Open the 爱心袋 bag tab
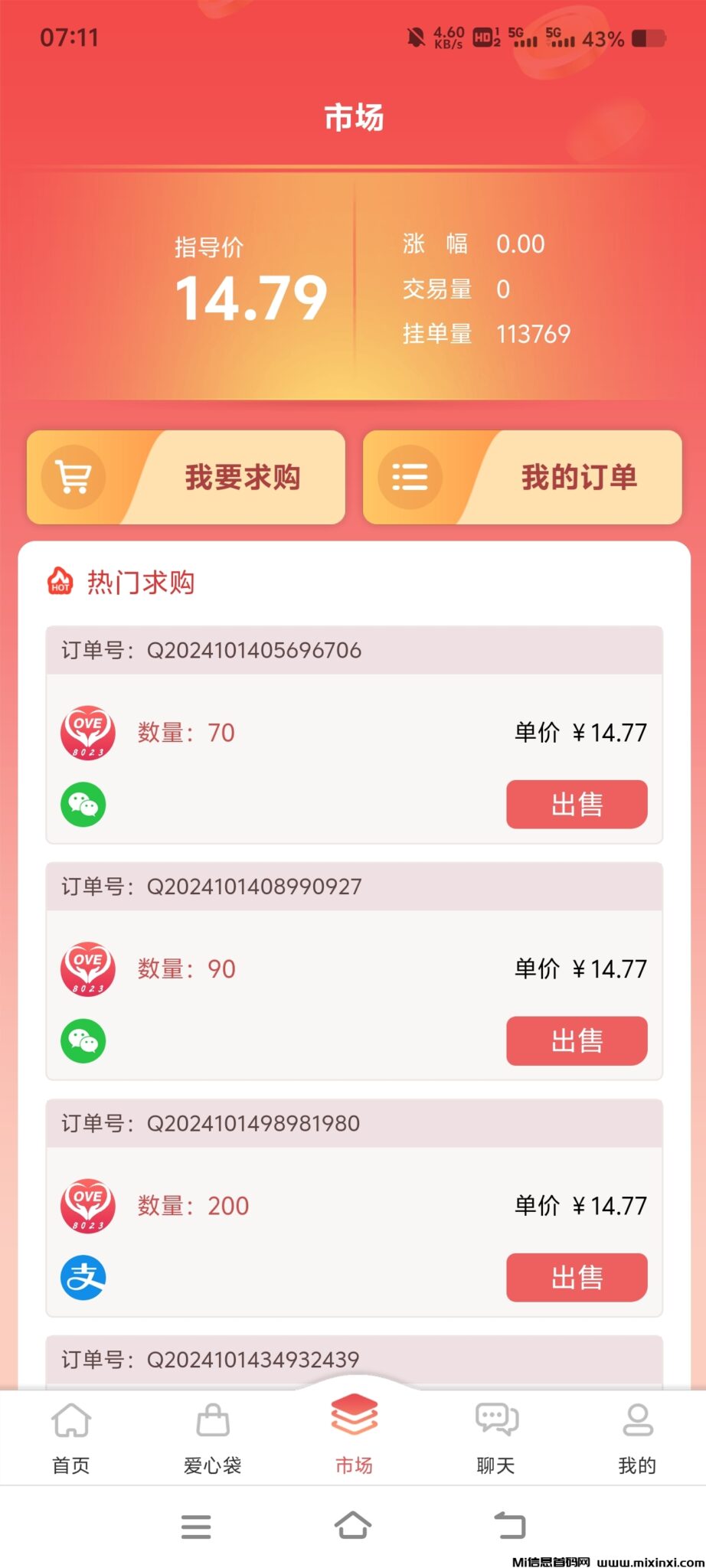The image size is (706, 1568). point(212,1437)
